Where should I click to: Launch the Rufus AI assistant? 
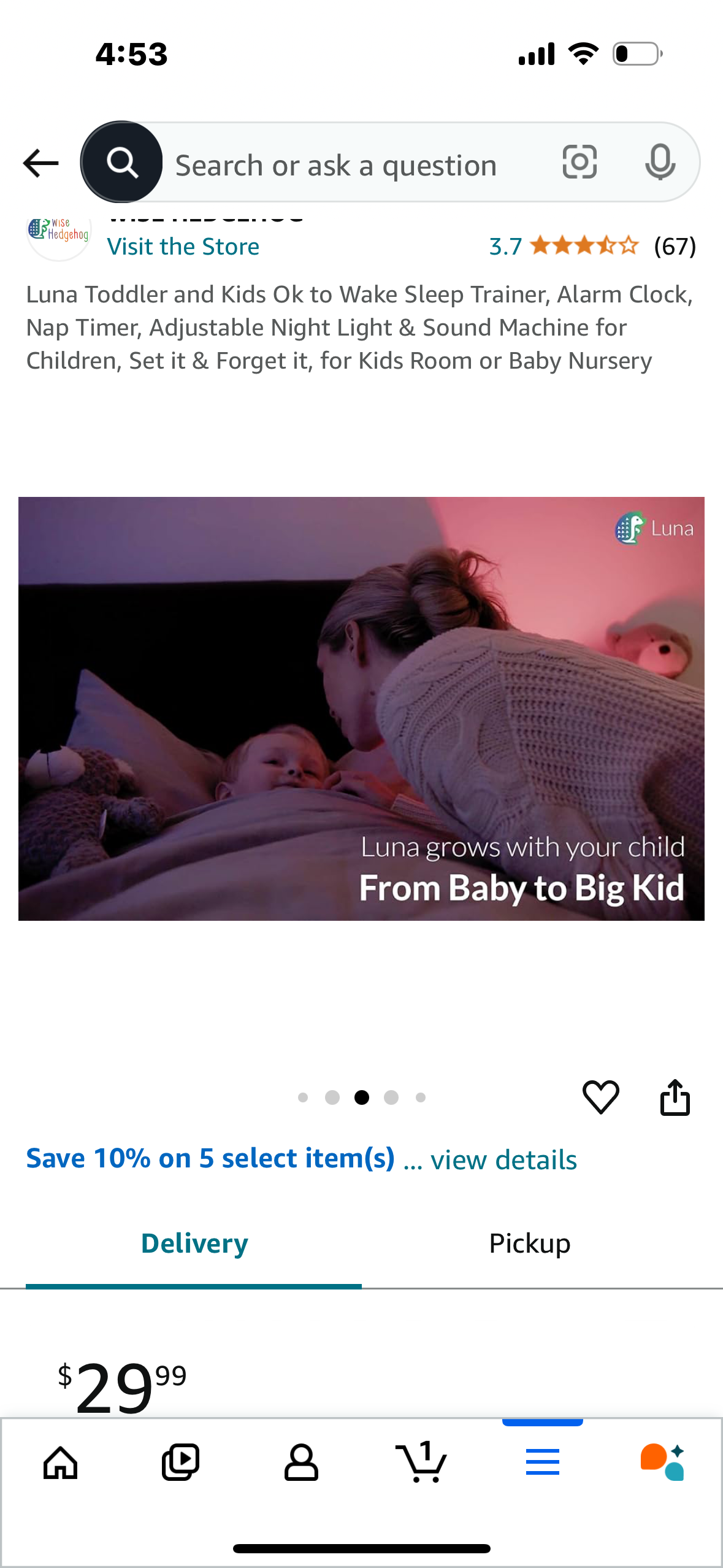[662, 1462]
